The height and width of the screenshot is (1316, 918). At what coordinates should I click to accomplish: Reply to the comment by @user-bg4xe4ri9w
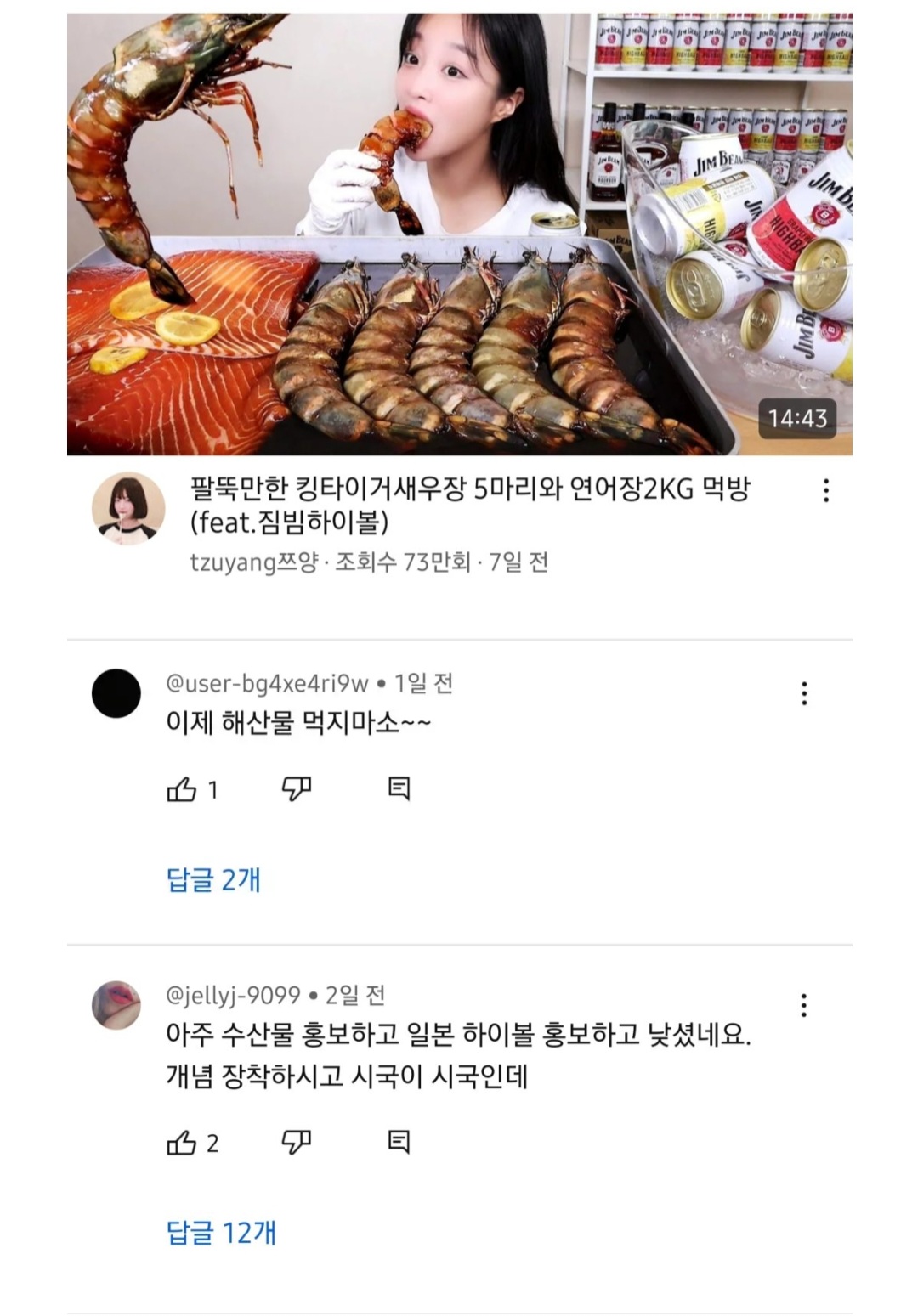pyautogui.click(x=399, y=789)
